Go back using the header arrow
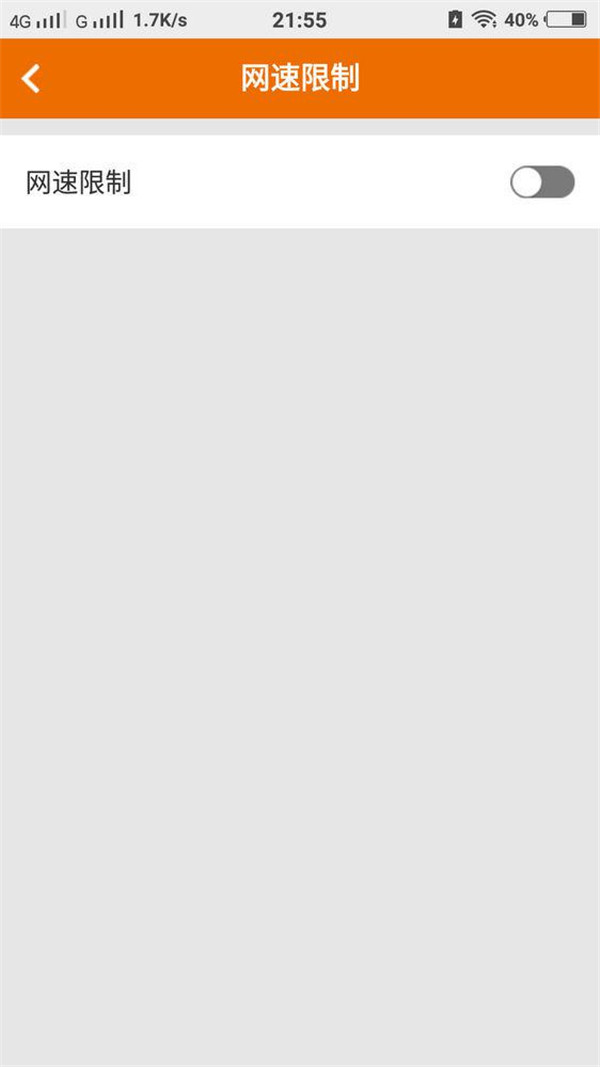 click(x=32, y=79)
